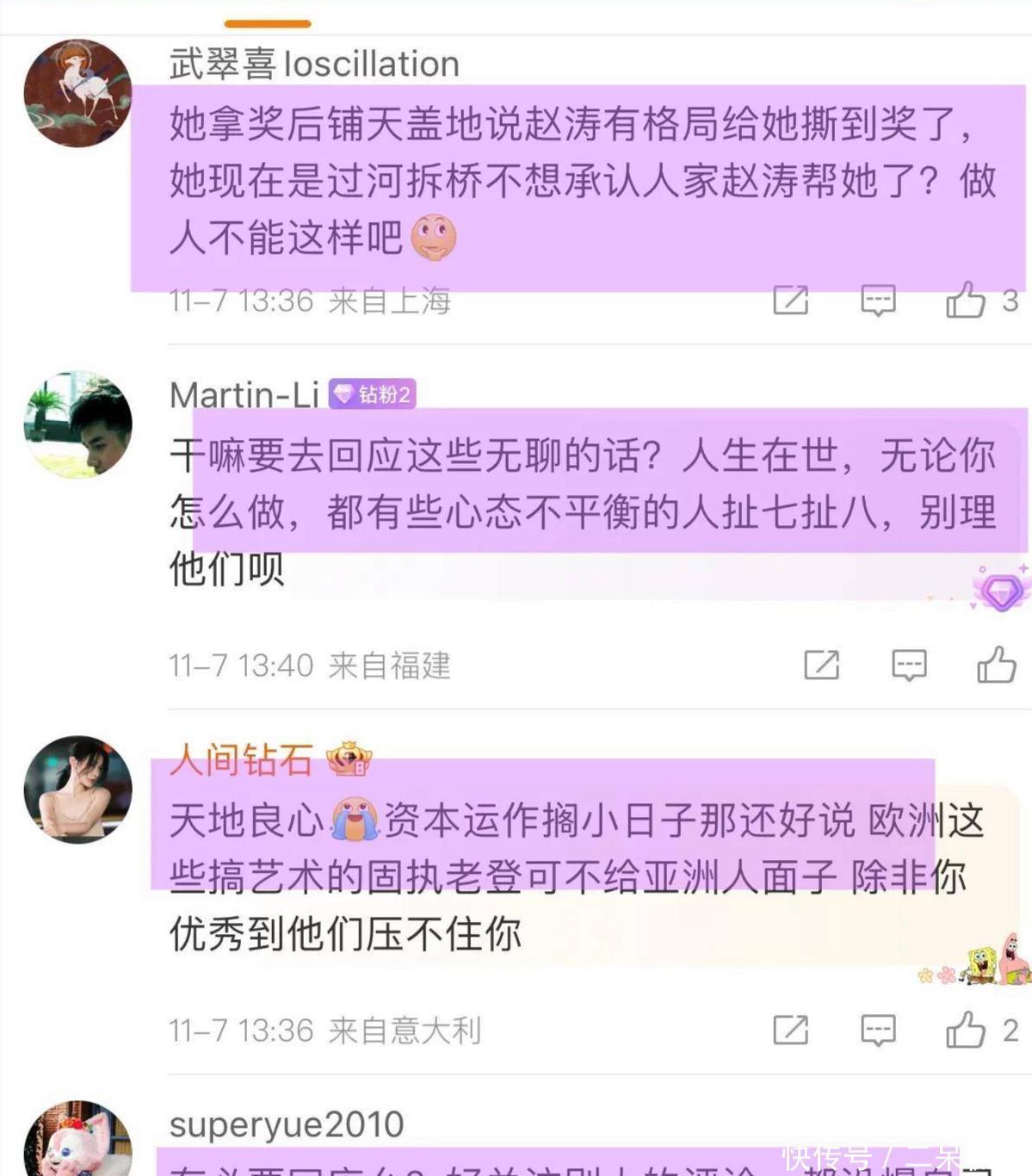Screen dimensions: 1032x1176
Task: Tap the username 人间钻石
Action: click(241, 760)
